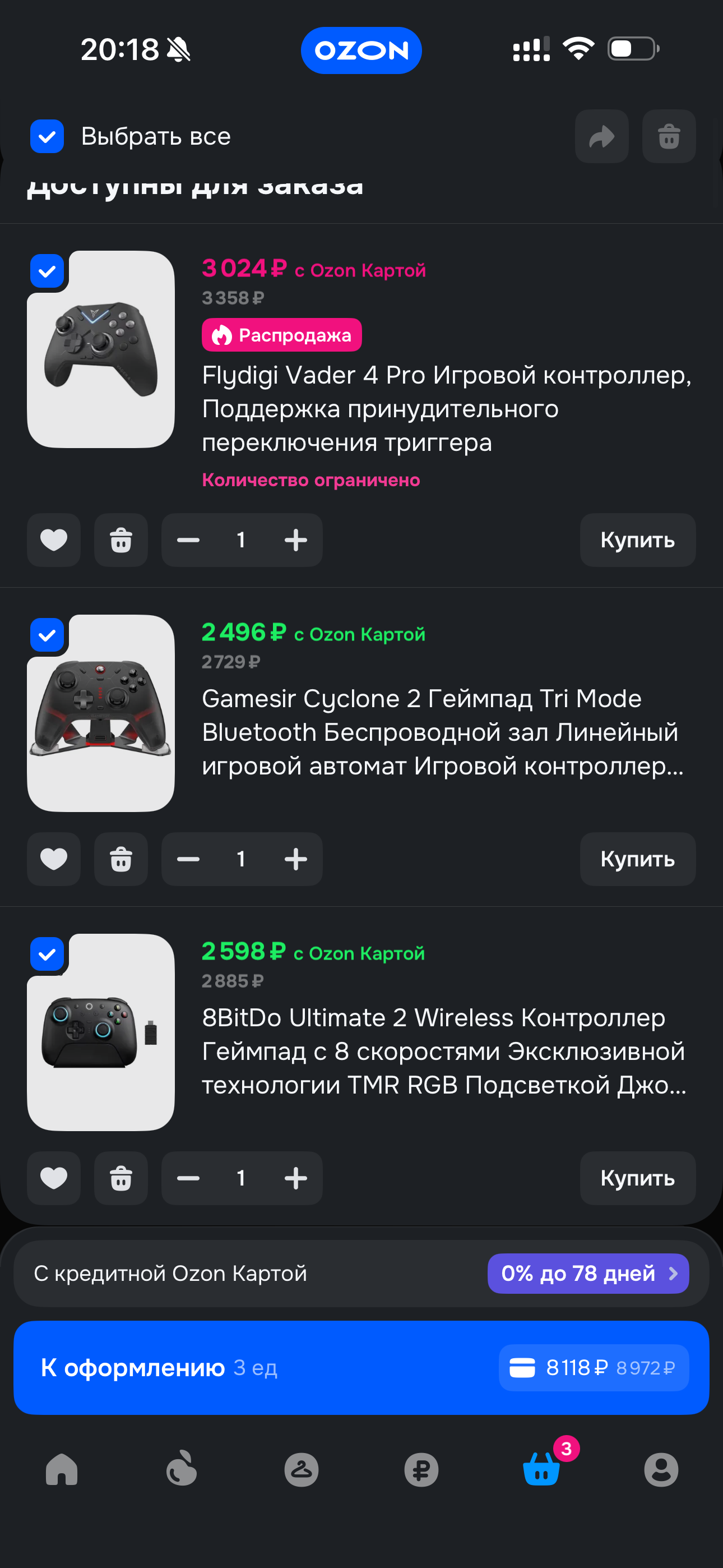Viewport: 723px width, 1568px height.
Task: Proceed with 'К оформлению' checkout button
Action: click(x=361, y=1368)
